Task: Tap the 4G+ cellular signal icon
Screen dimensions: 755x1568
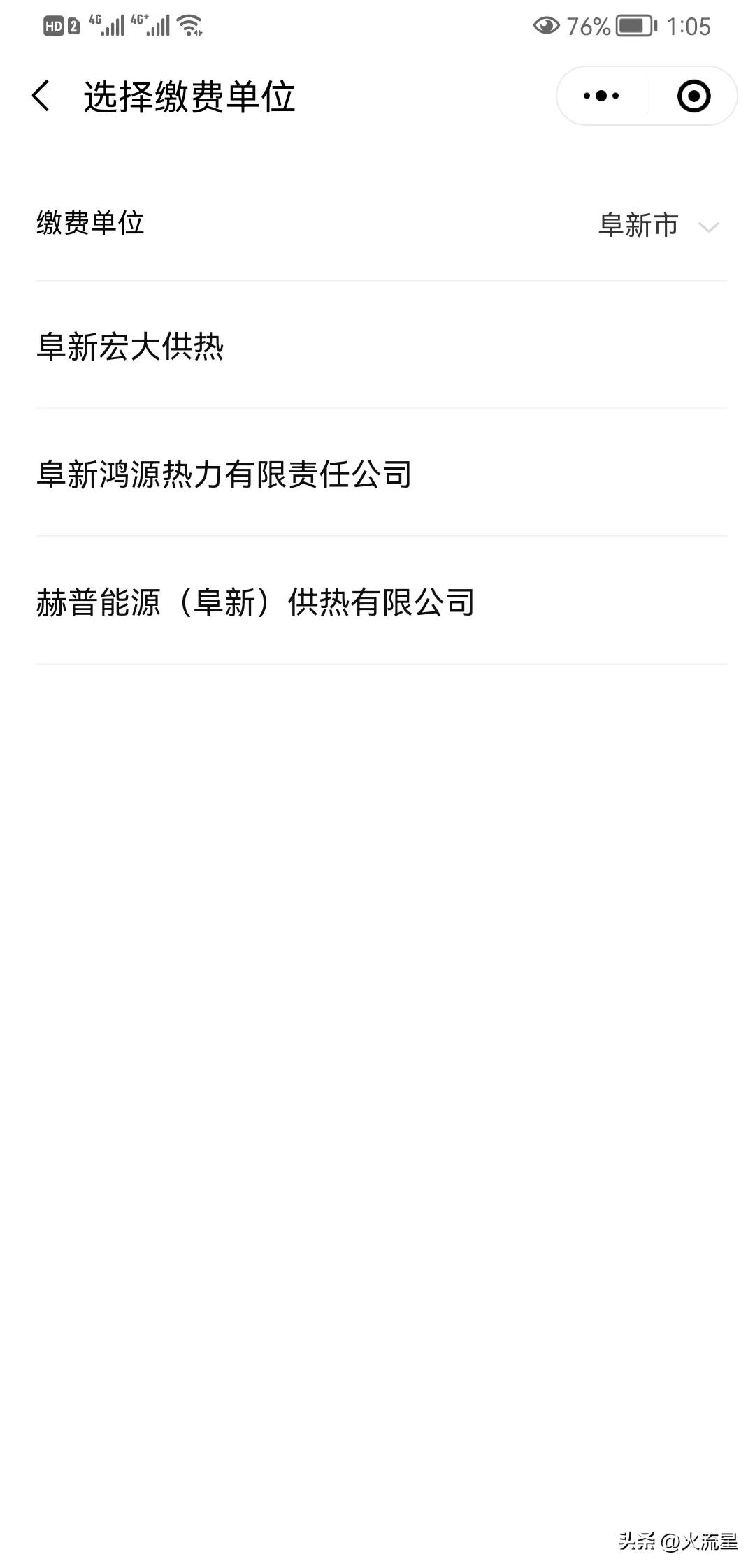Action: [x=149, y=25]
